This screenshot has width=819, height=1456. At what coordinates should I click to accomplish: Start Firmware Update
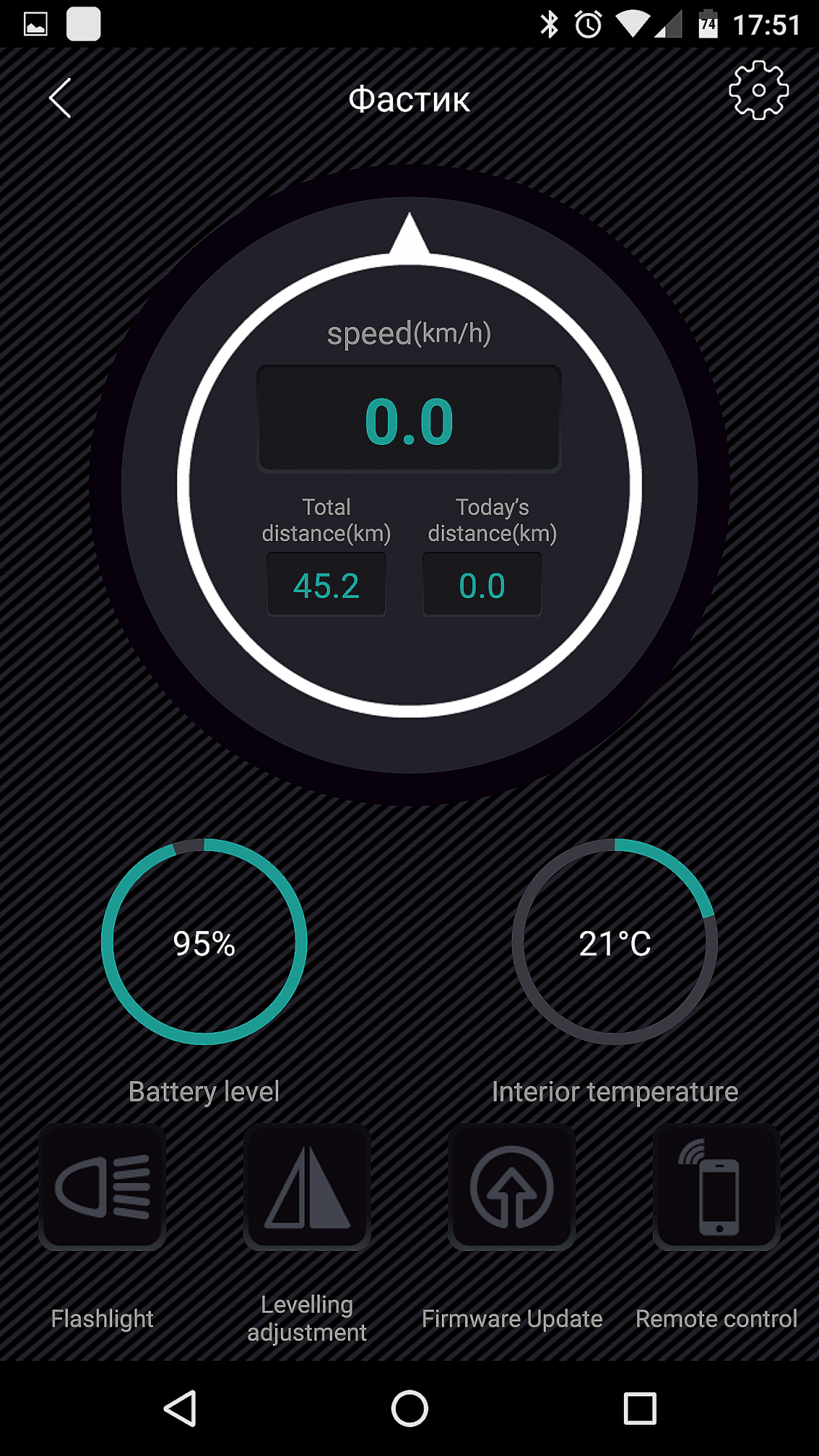pyautogui.click(x=512, y=1187)
